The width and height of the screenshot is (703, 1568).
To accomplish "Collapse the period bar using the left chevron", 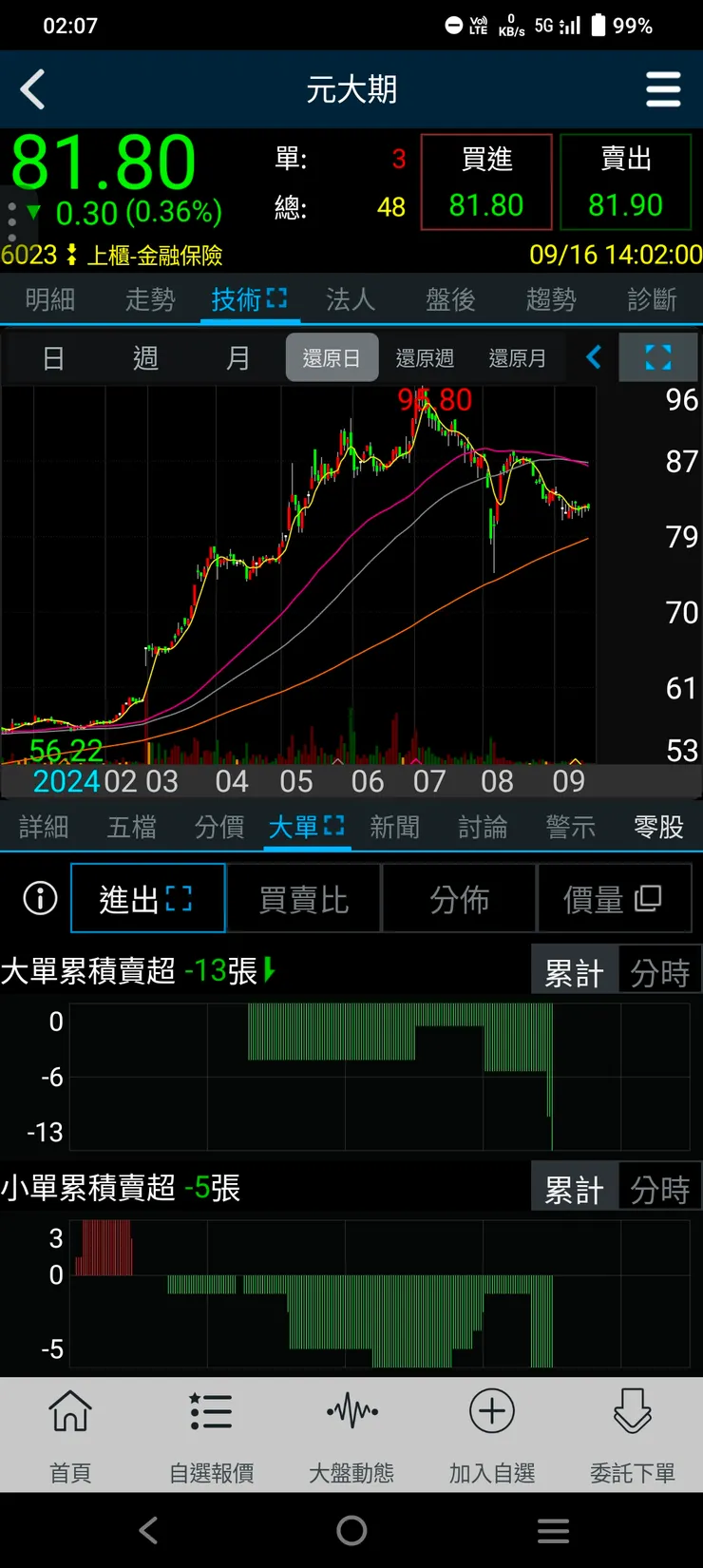I will pos(594,357).
